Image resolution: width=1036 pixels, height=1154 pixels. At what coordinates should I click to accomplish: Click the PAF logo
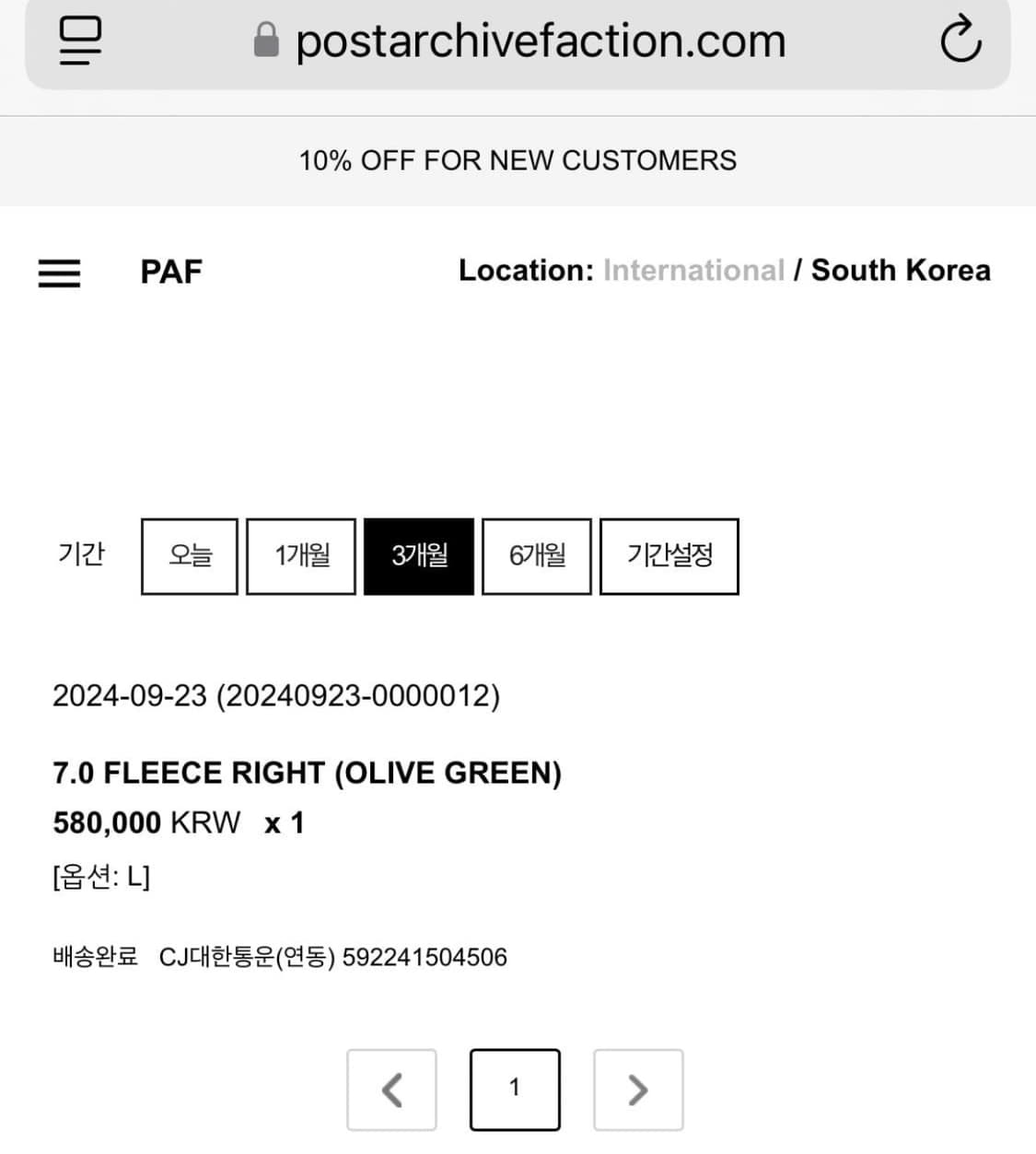click(x=171, y=272)
